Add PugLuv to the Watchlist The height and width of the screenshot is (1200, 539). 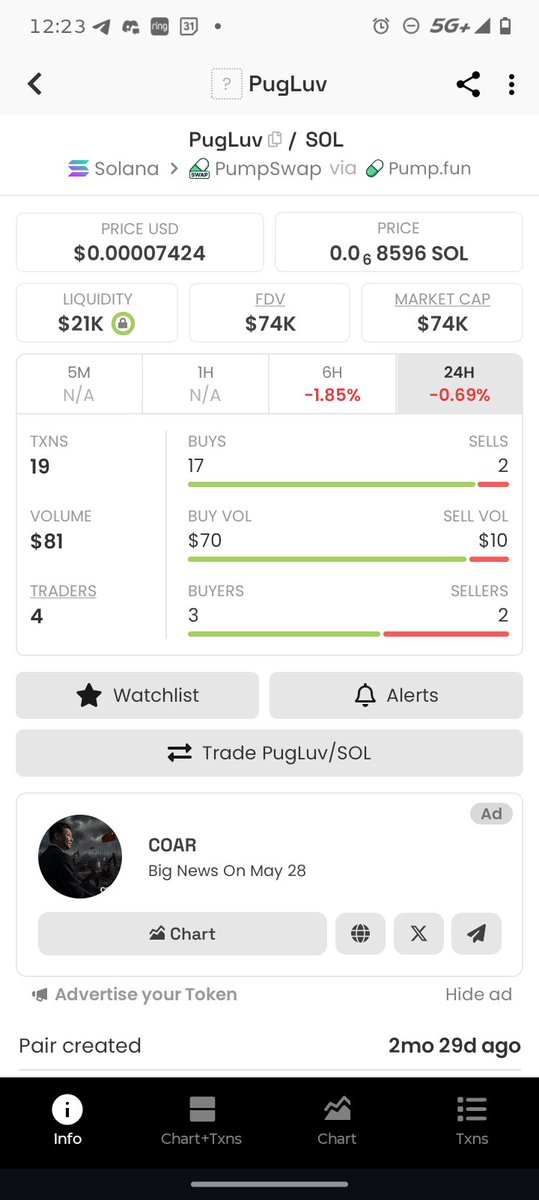pos(137,695)
